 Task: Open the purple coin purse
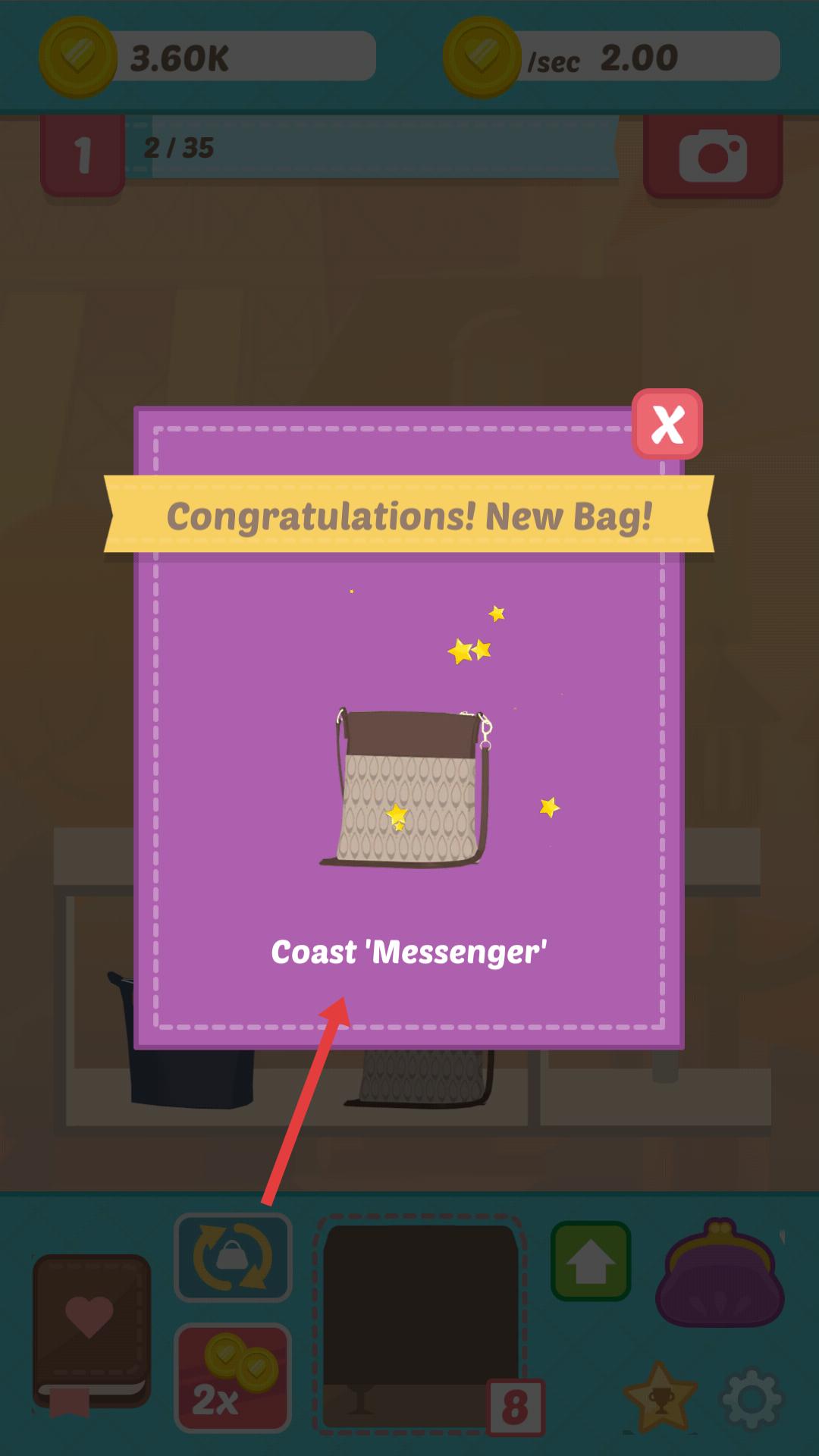[x=720, y=1274]
